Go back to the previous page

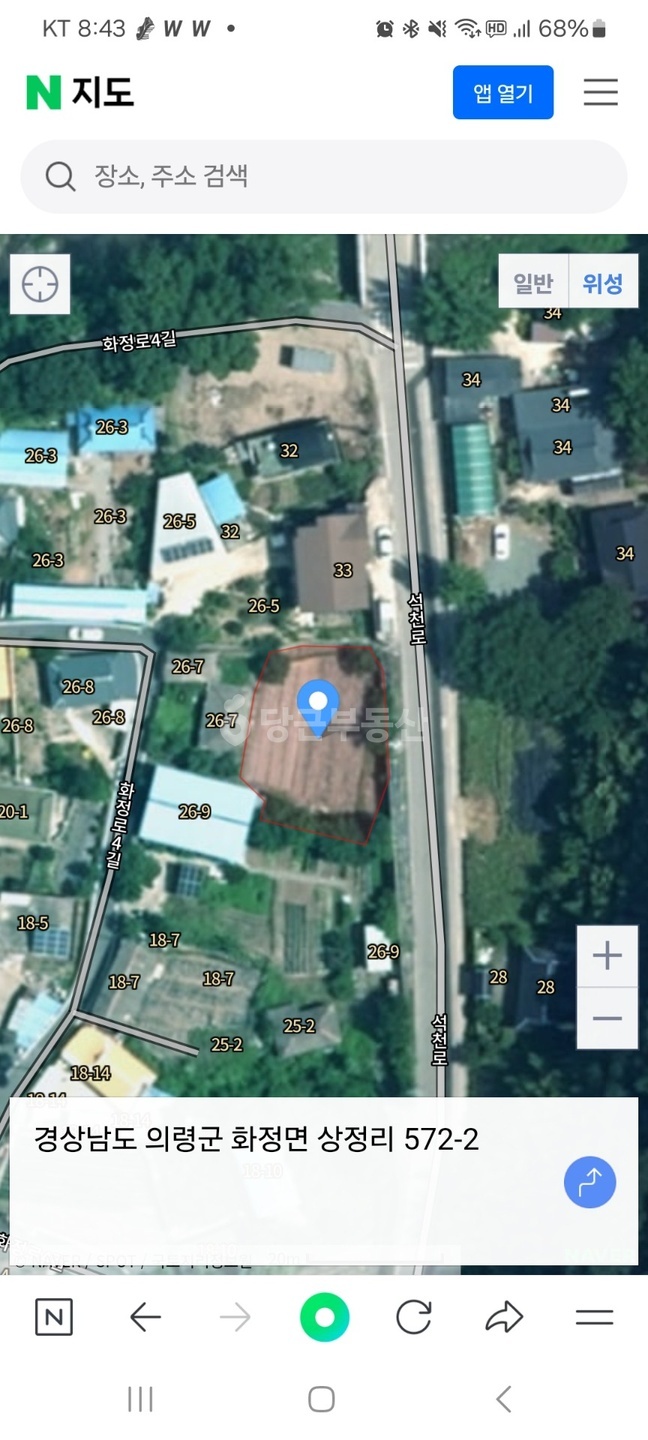(146, 1317)
